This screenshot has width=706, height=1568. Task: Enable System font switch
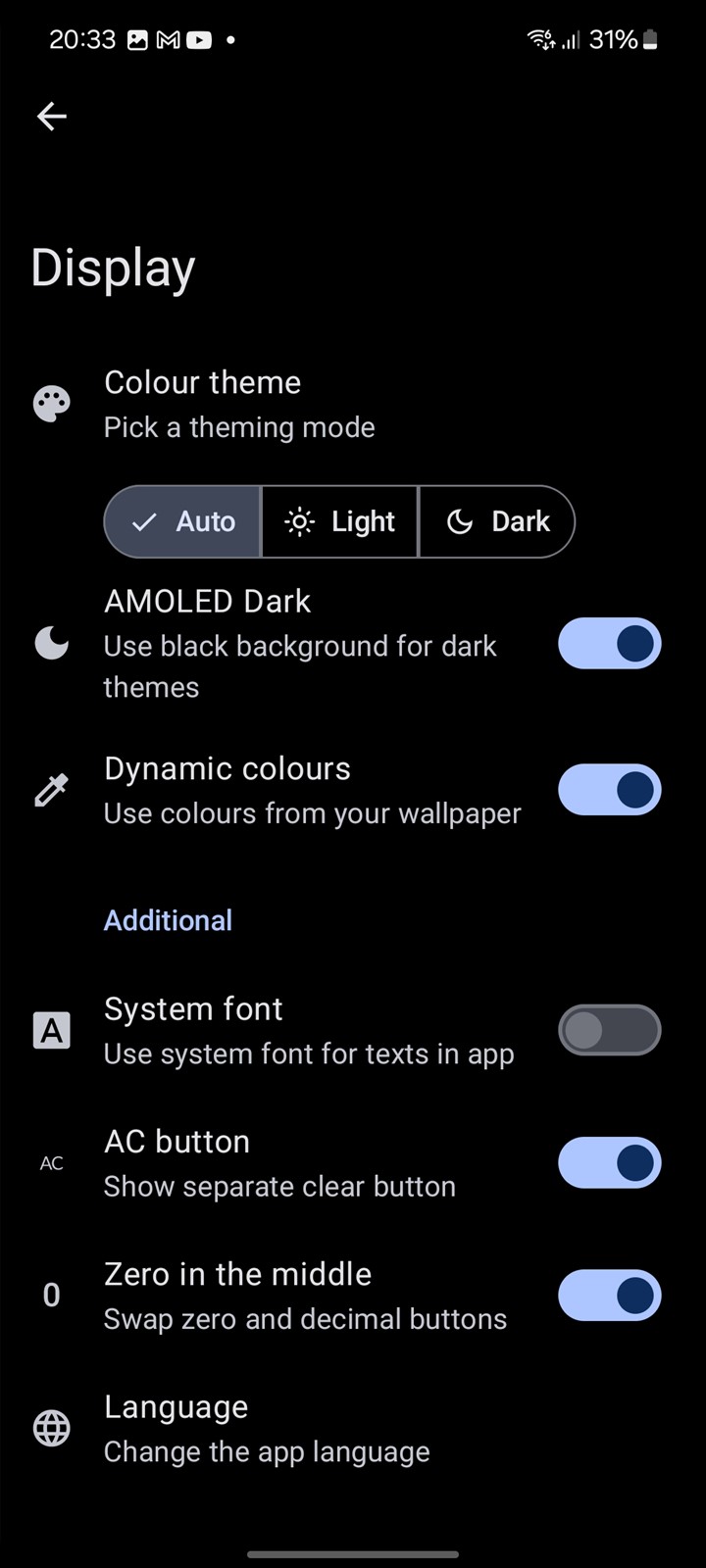610,1030
